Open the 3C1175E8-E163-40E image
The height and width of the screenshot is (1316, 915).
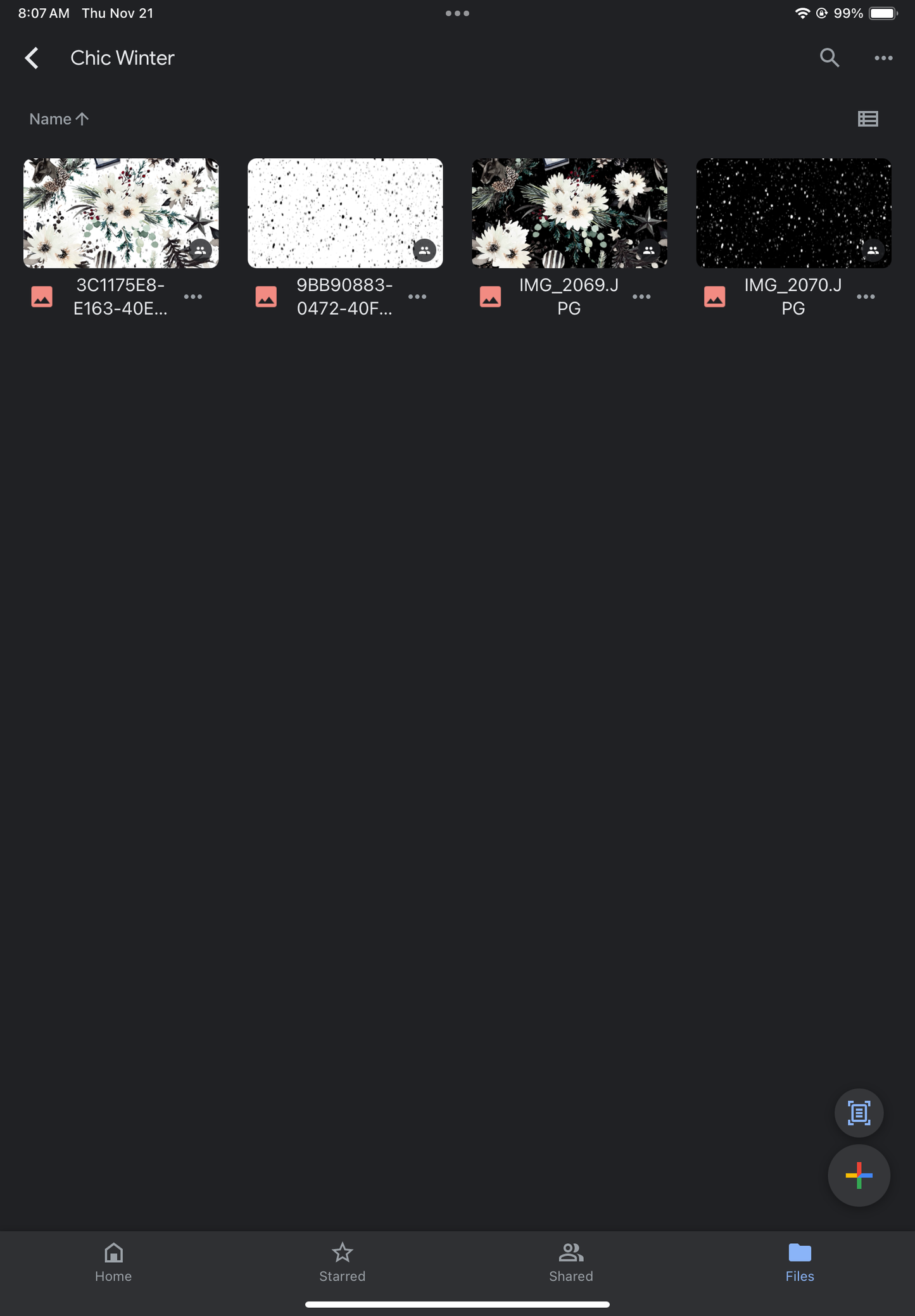point(121,213)
